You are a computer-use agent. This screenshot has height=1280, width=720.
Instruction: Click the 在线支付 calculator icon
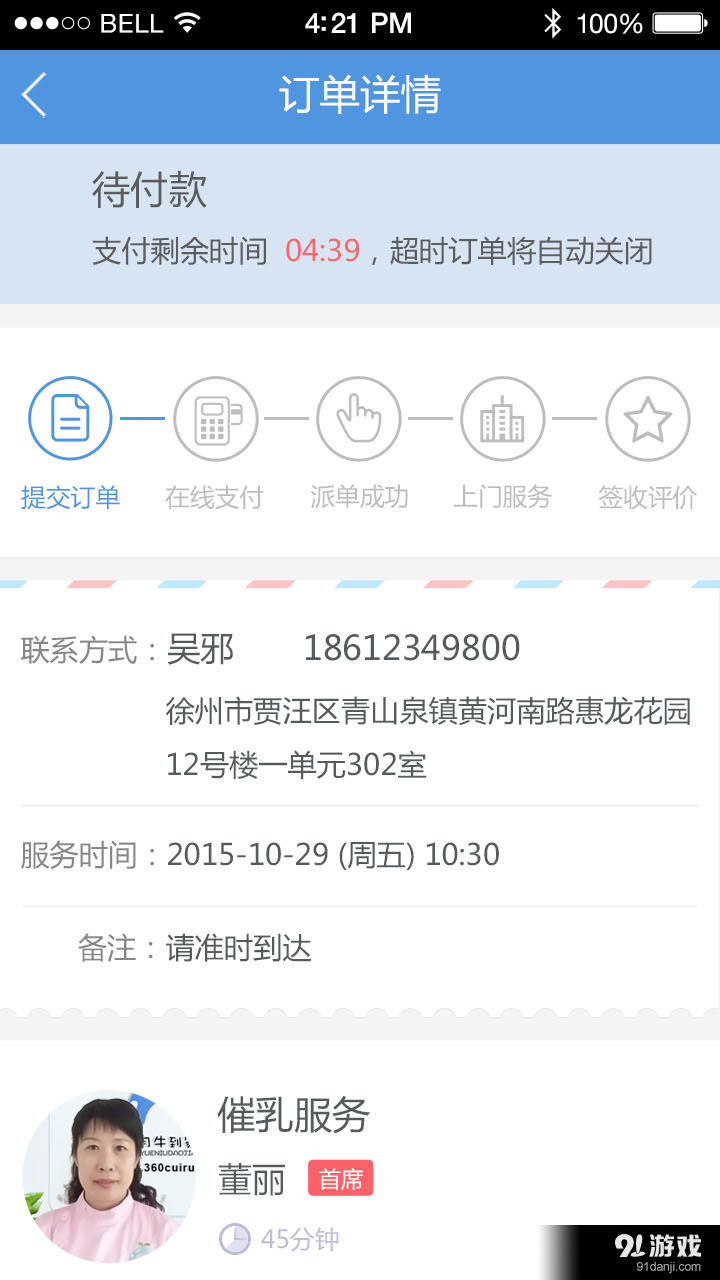pyautogui.click(x=215, y=418)
